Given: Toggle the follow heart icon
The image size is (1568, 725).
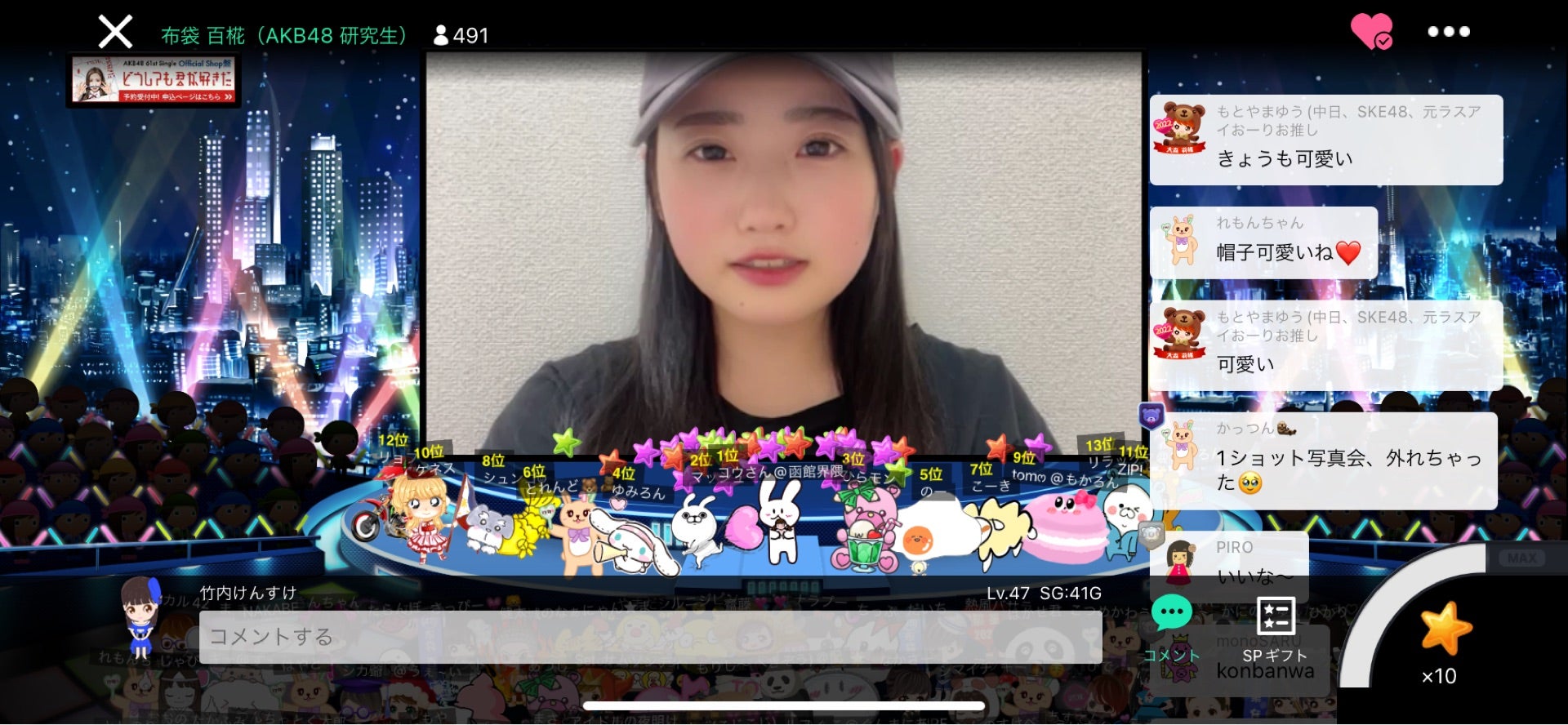Looking at the screenshot, I should pyautogui.click(x=1371, y=32).
